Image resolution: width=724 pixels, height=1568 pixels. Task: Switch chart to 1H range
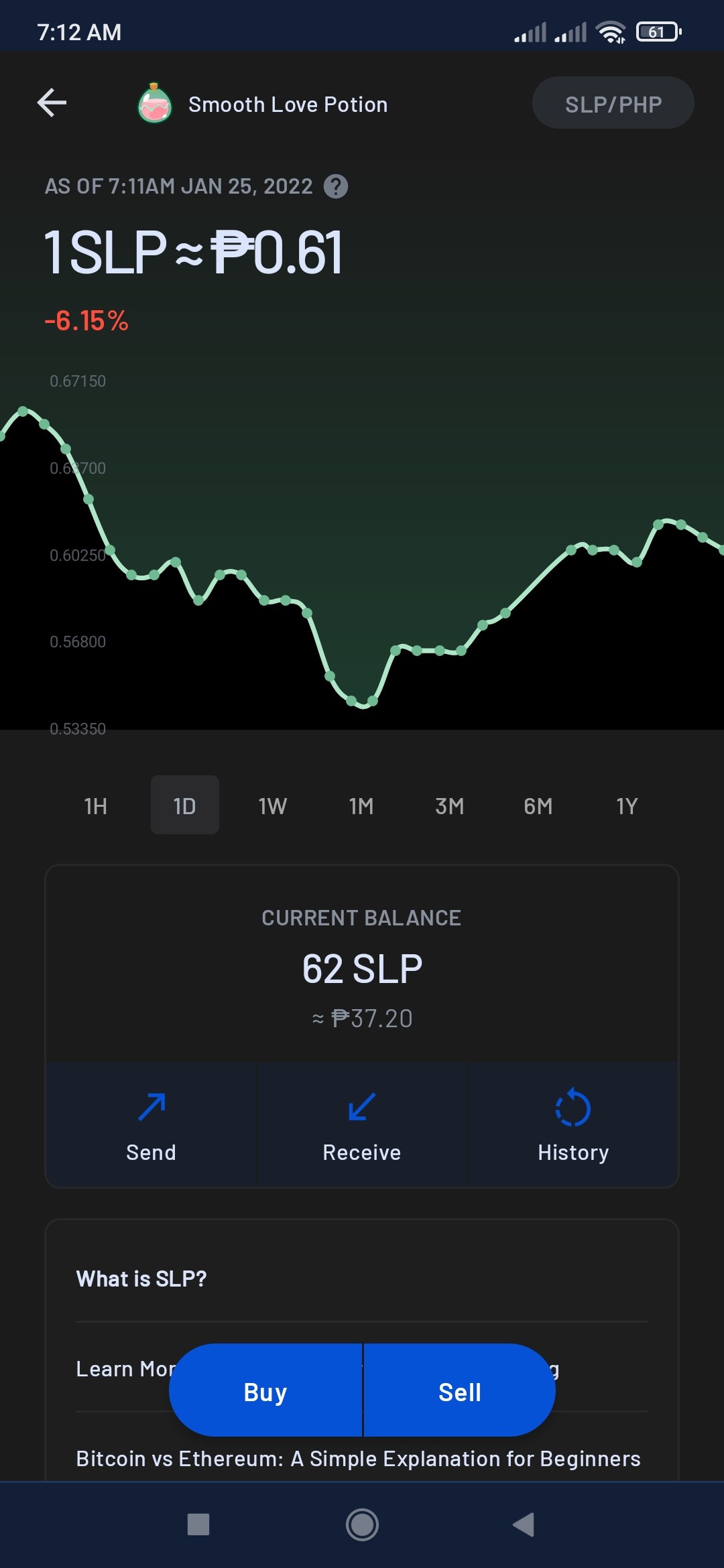96,805
